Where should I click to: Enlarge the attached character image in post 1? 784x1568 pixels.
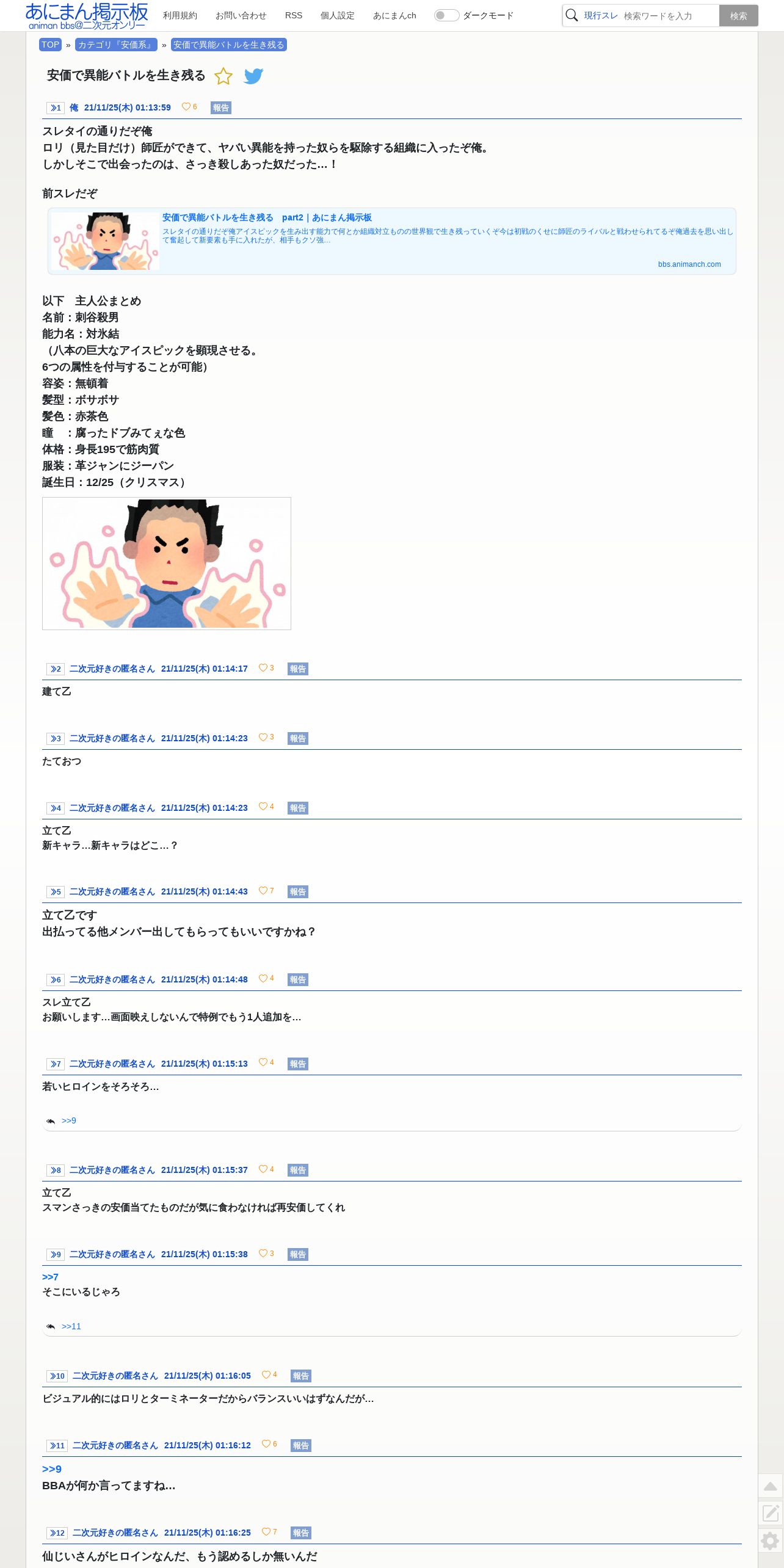[167, 564]
